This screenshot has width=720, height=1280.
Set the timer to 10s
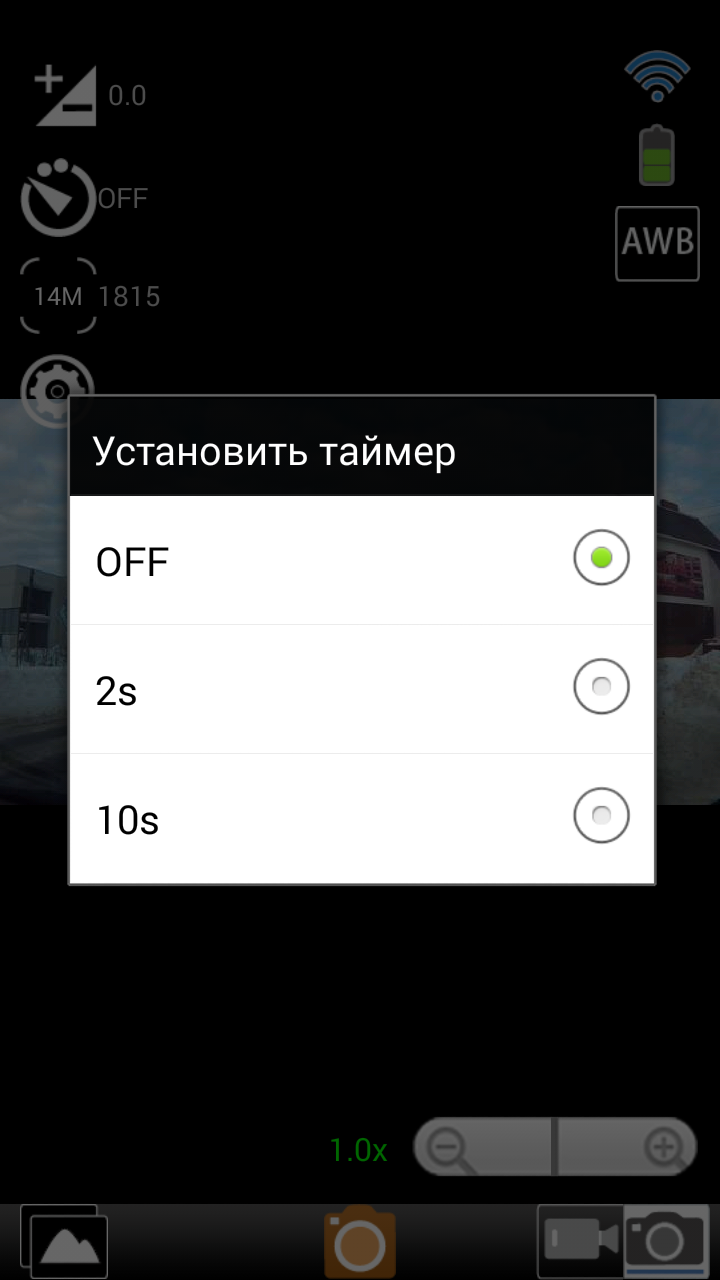(361, 819)
